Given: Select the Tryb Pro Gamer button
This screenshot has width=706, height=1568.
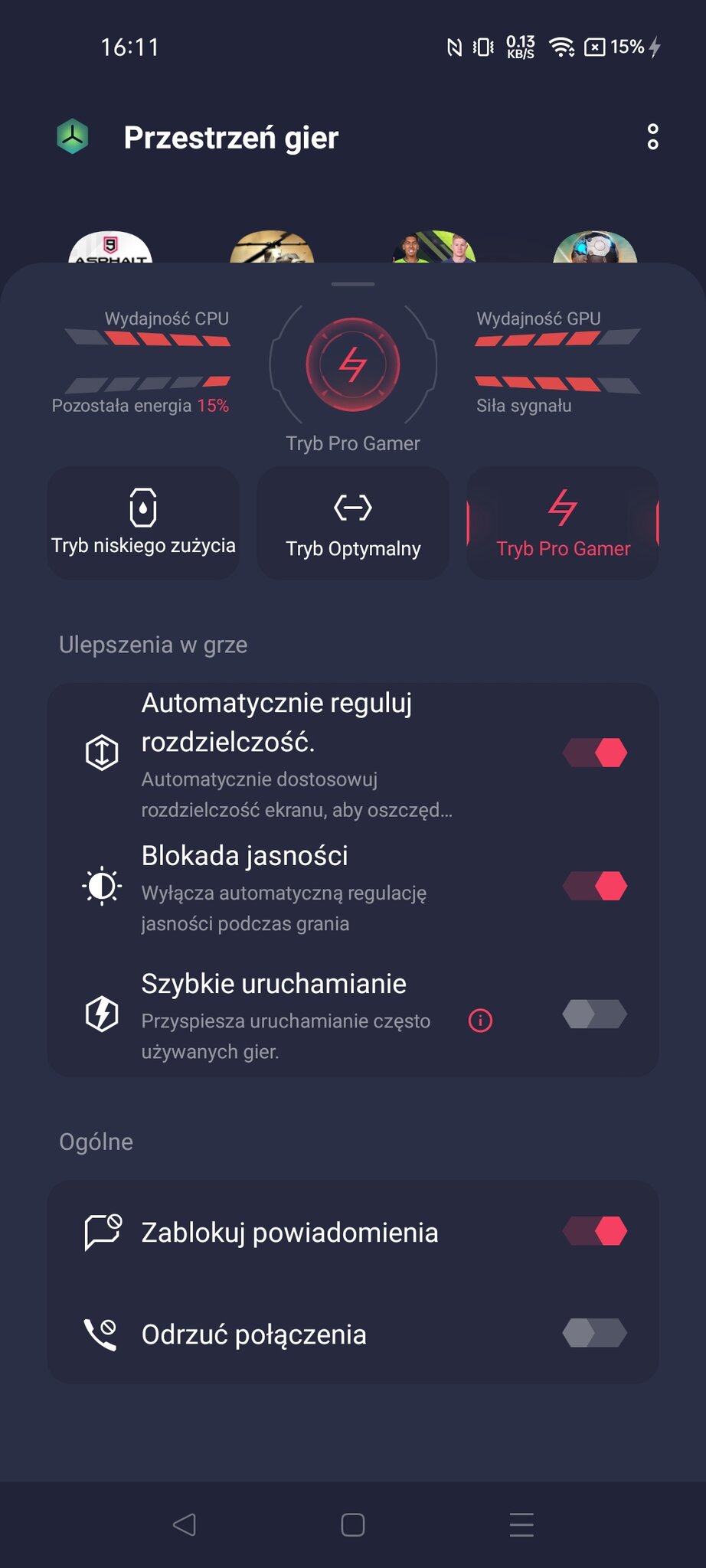Looking at the screenshot, I should click(x=563, y=523).
